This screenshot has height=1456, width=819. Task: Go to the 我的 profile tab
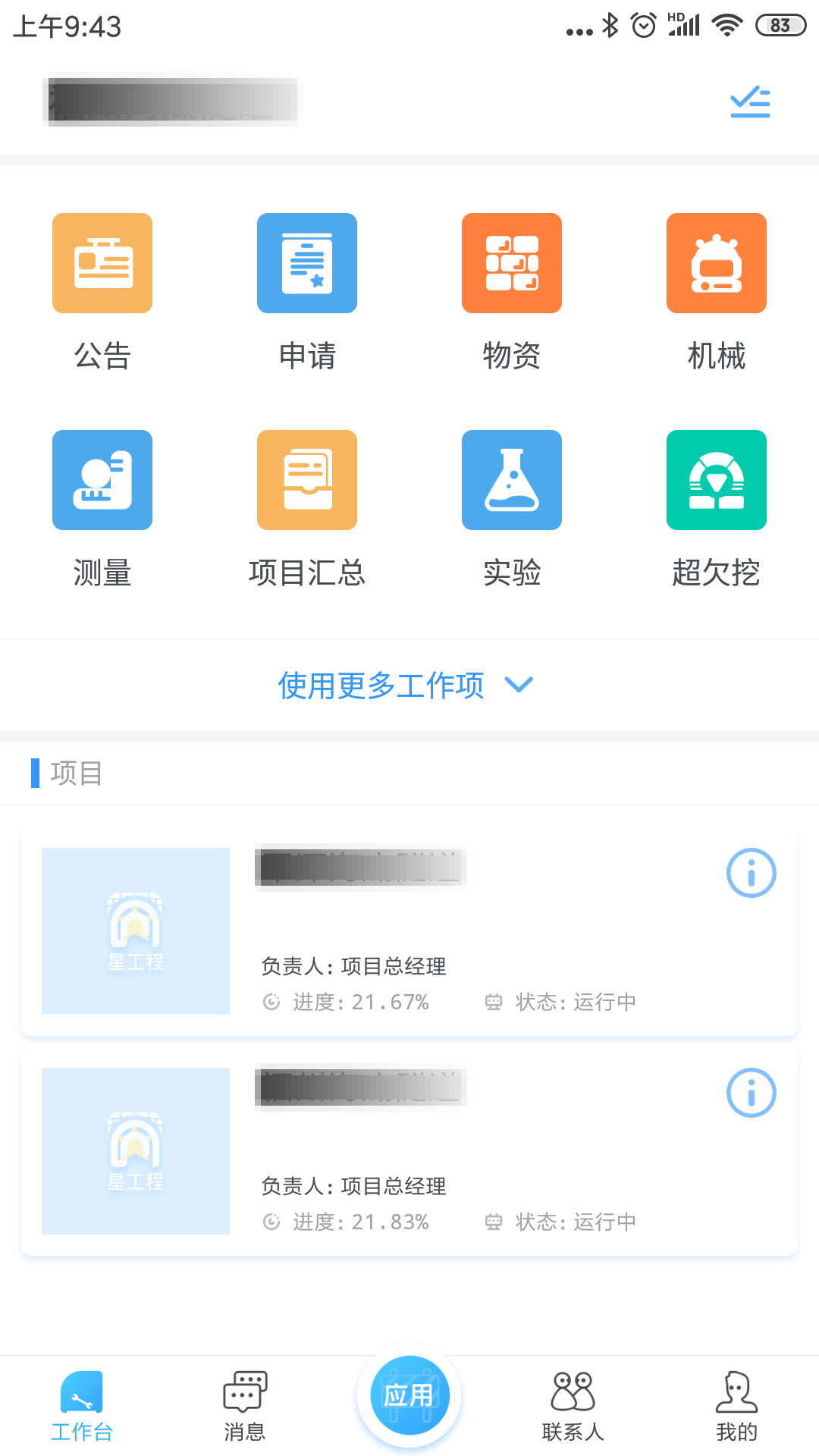(x=736, y=1407)
